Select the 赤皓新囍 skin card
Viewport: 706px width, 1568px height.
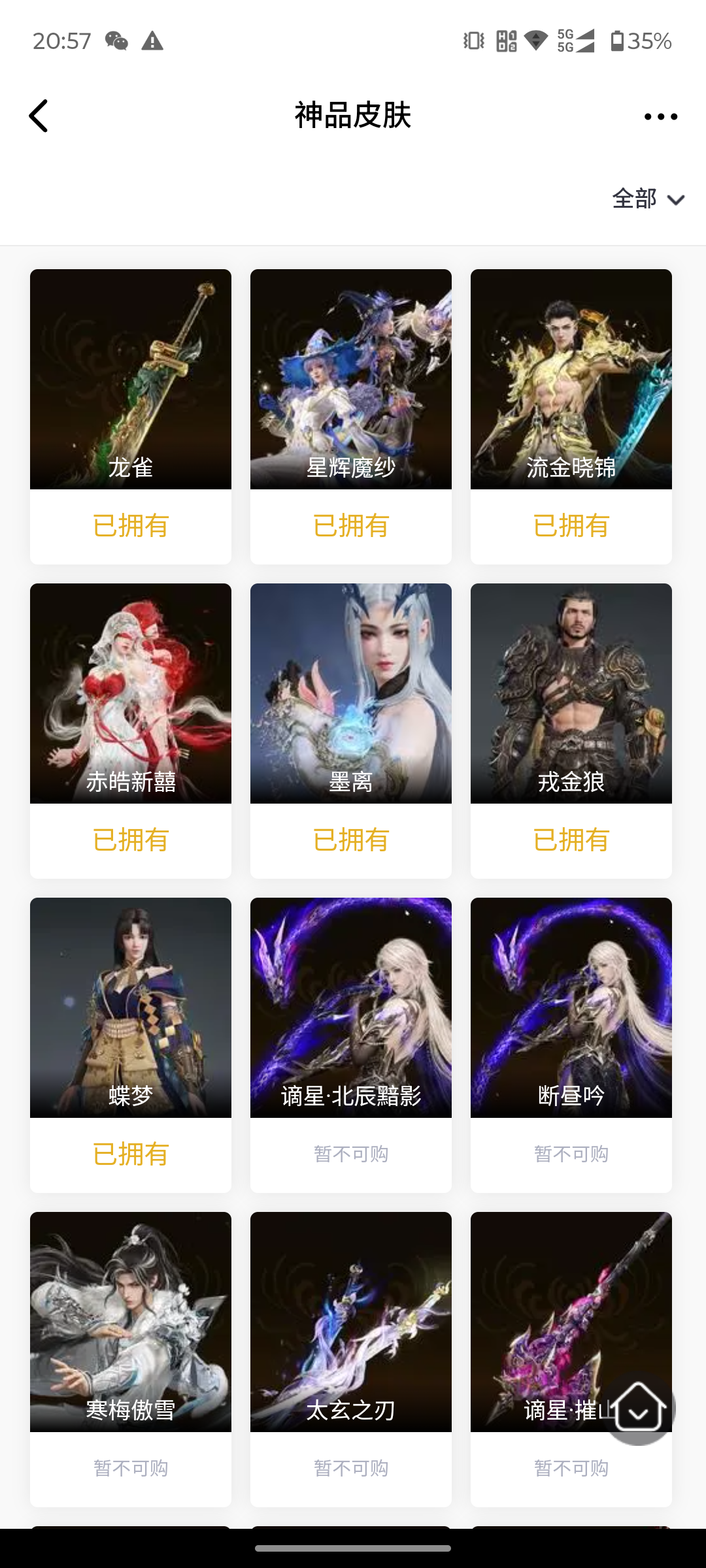(131, 693)
